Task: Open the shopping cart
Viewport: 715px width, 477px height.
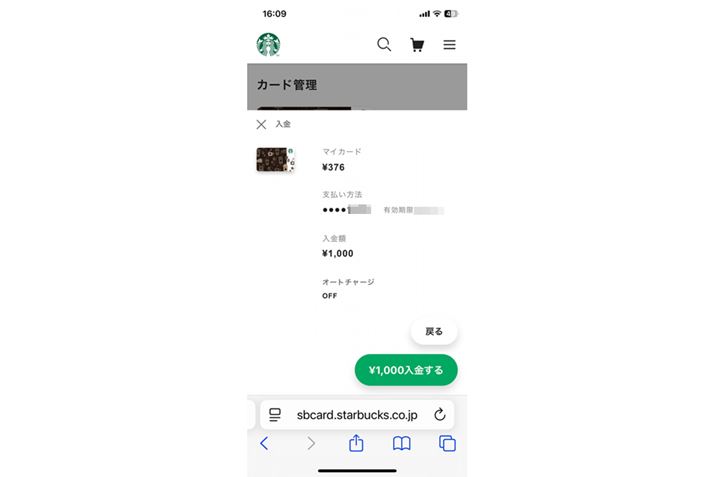Action: point(417,45)
